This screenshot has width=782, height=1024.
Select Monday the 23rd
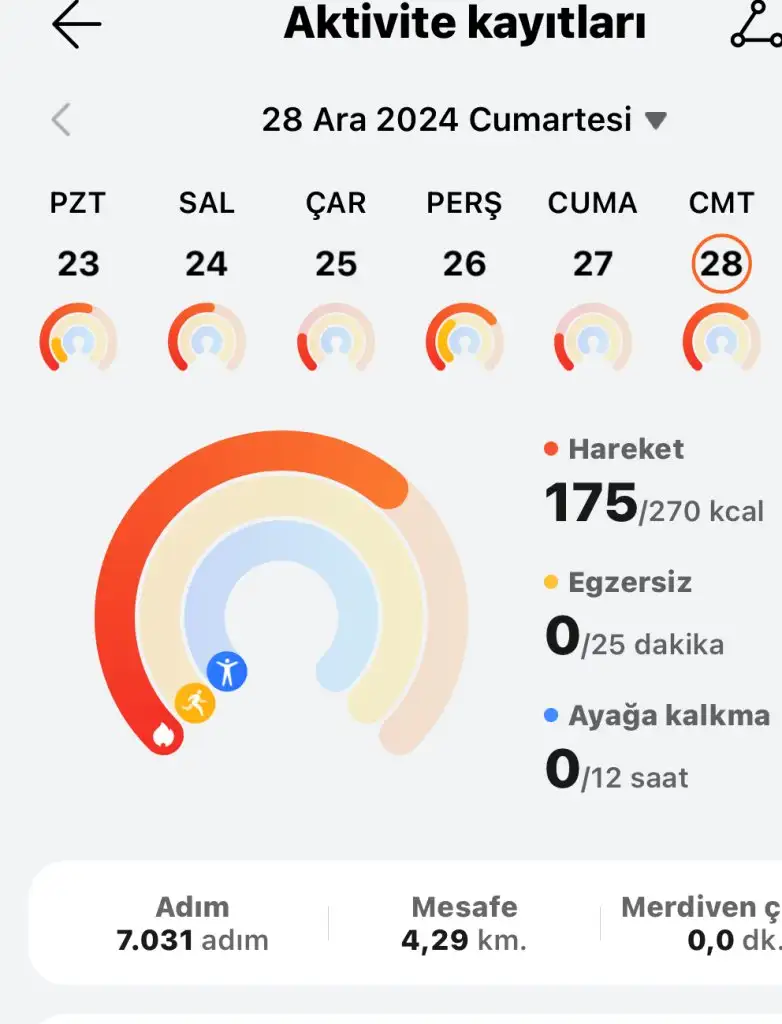coord(78,264)
